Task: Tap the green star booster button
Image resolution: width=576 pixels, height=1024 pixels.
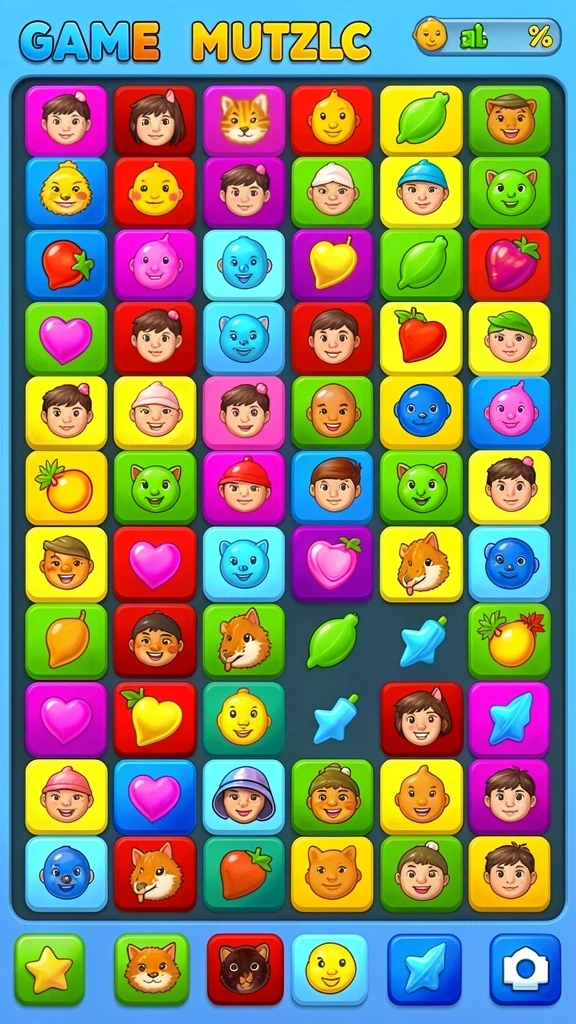Action: tap(50, 969)
